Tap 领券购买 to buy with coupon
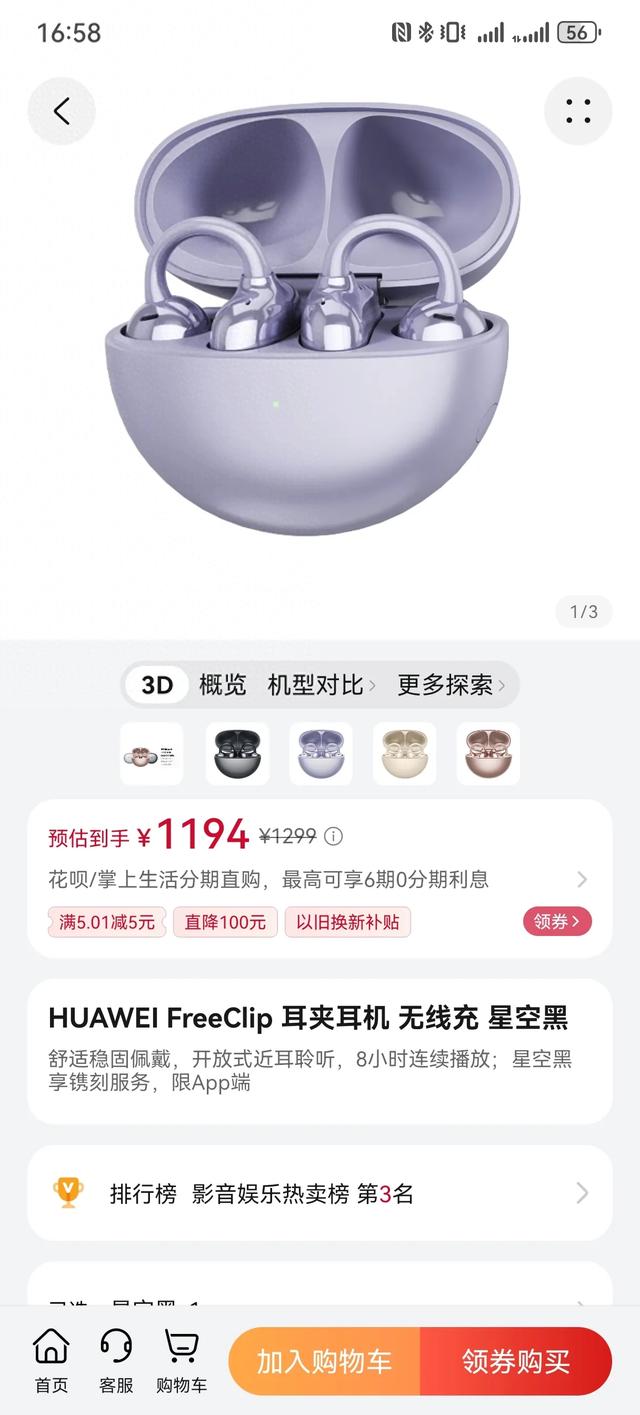640x1415 pixels. coord(516,1361)
